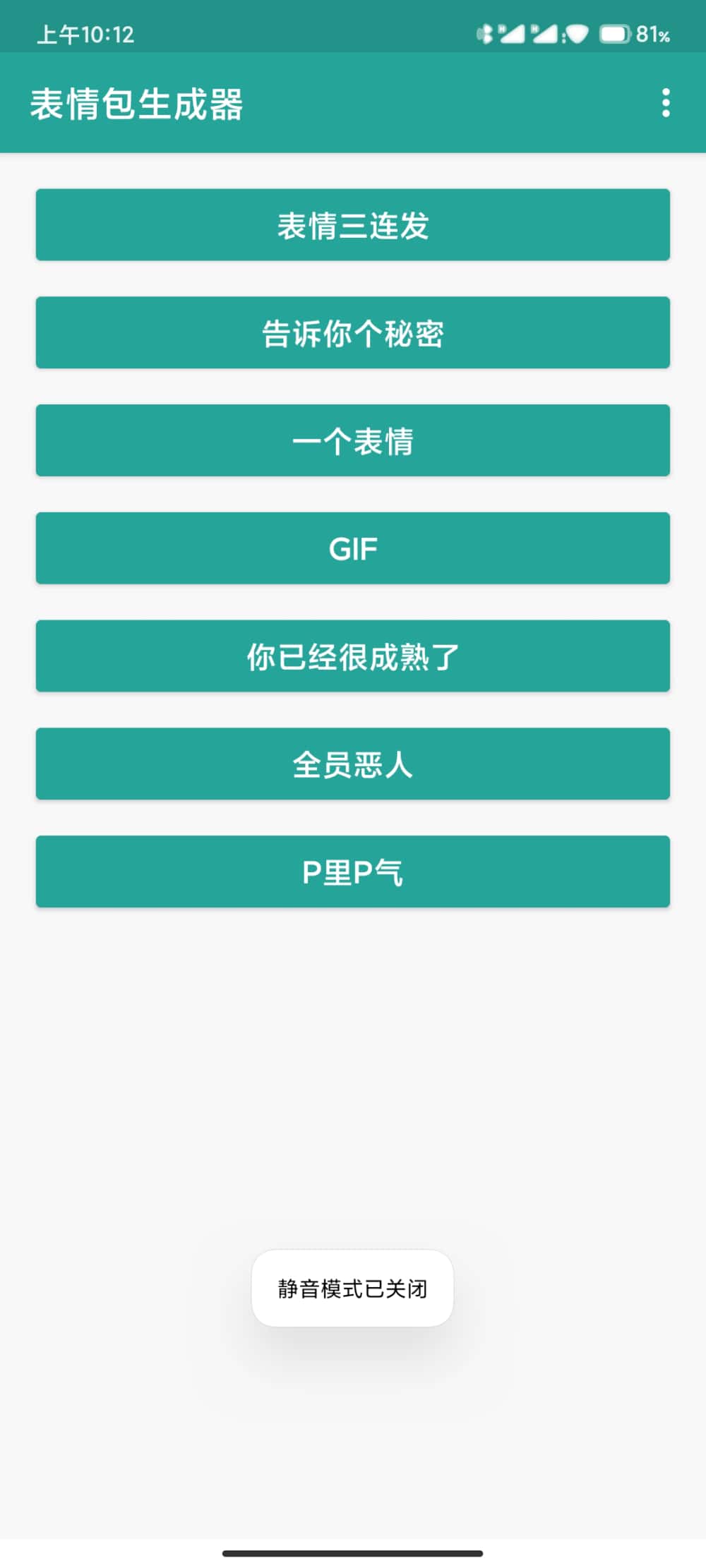Open the 表情三连发 generator
Image resolution: width=706 pixels, height=1568 pixels.
point(353,225)
